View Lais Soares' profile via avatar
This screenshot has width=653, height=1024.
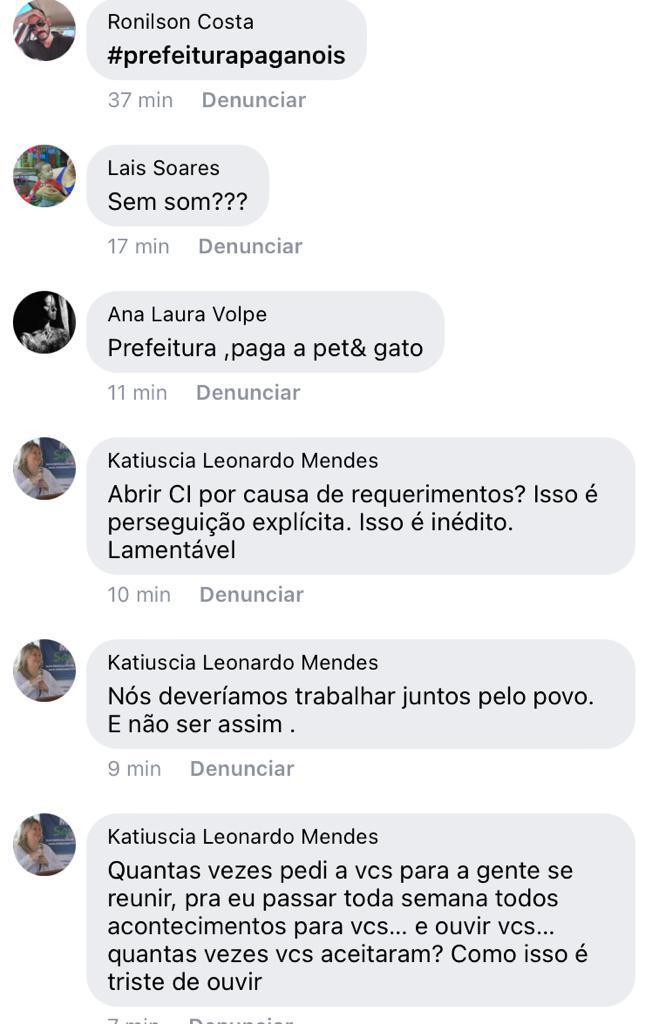click(44, 176)
